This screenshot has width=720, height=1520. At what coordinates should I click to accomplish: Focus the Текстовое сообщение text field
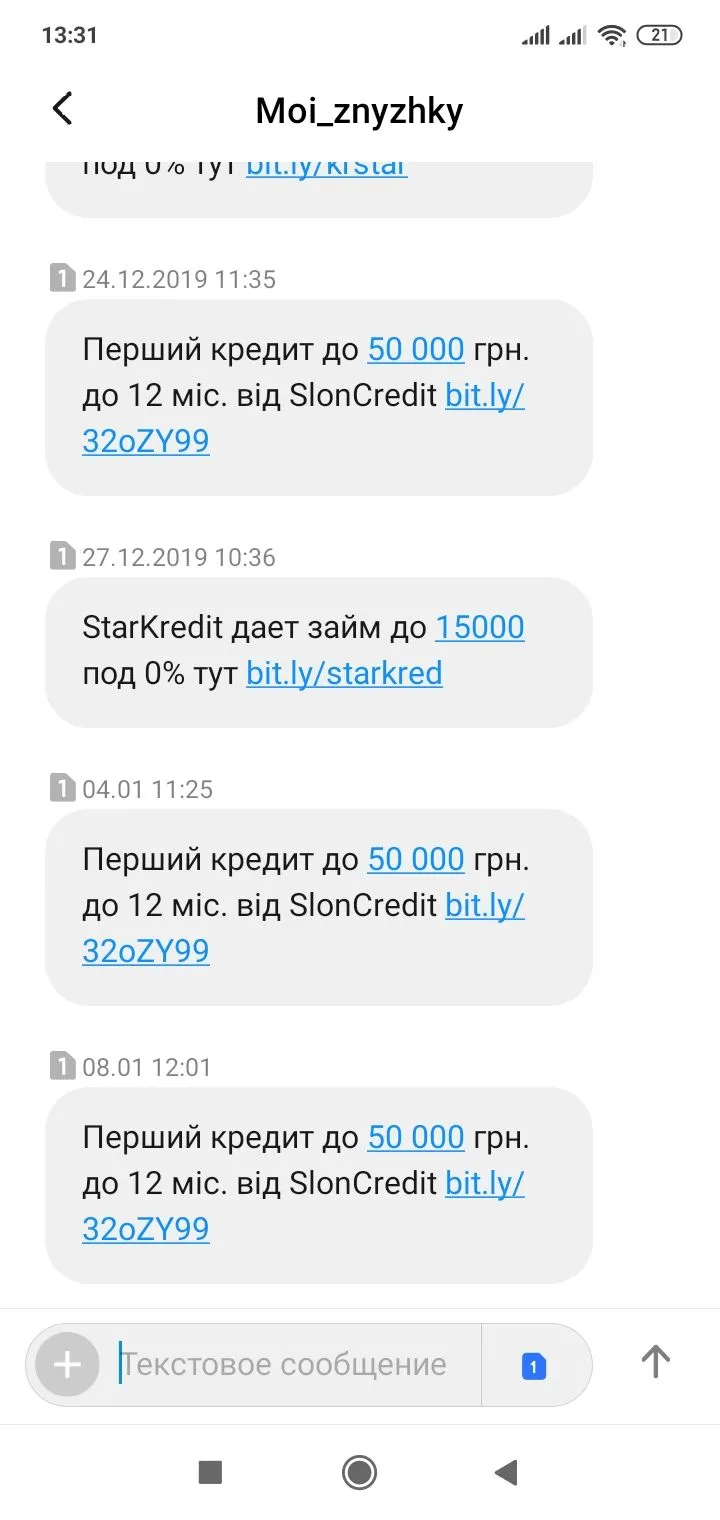tap(290, 1365)
